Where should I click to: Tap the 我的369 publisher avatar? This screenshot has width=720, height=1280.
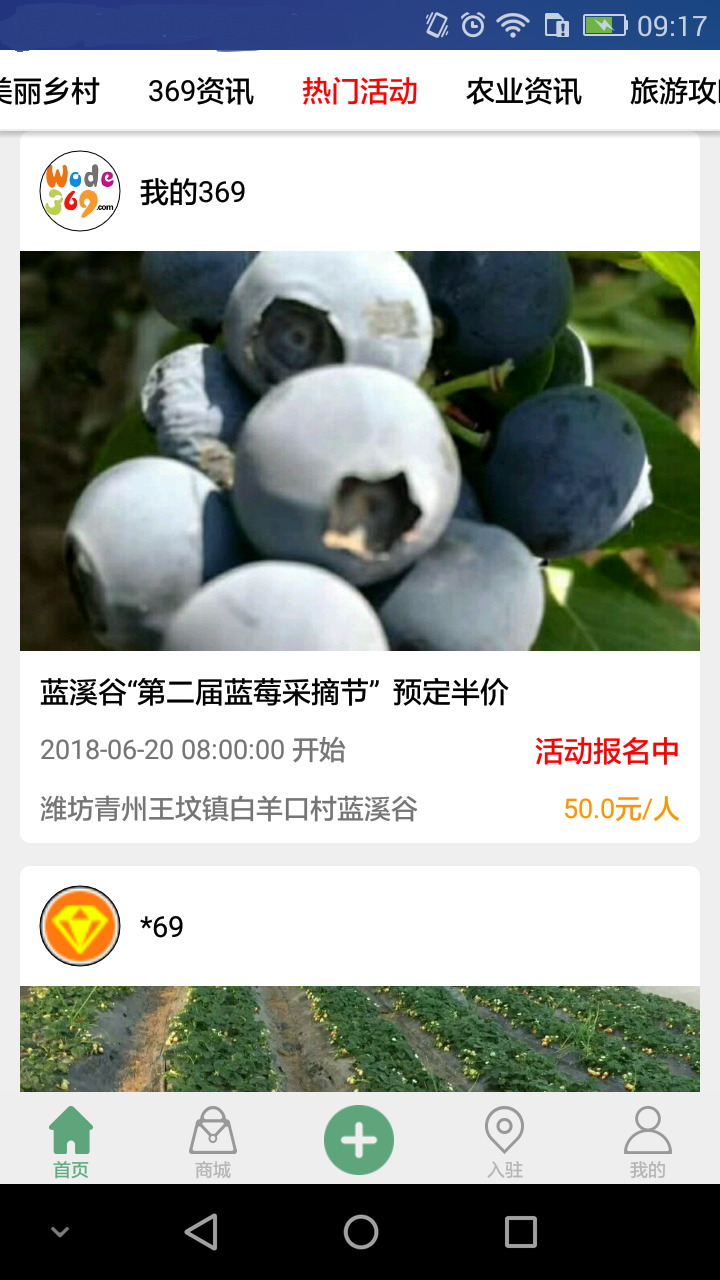tap(80, 191)
